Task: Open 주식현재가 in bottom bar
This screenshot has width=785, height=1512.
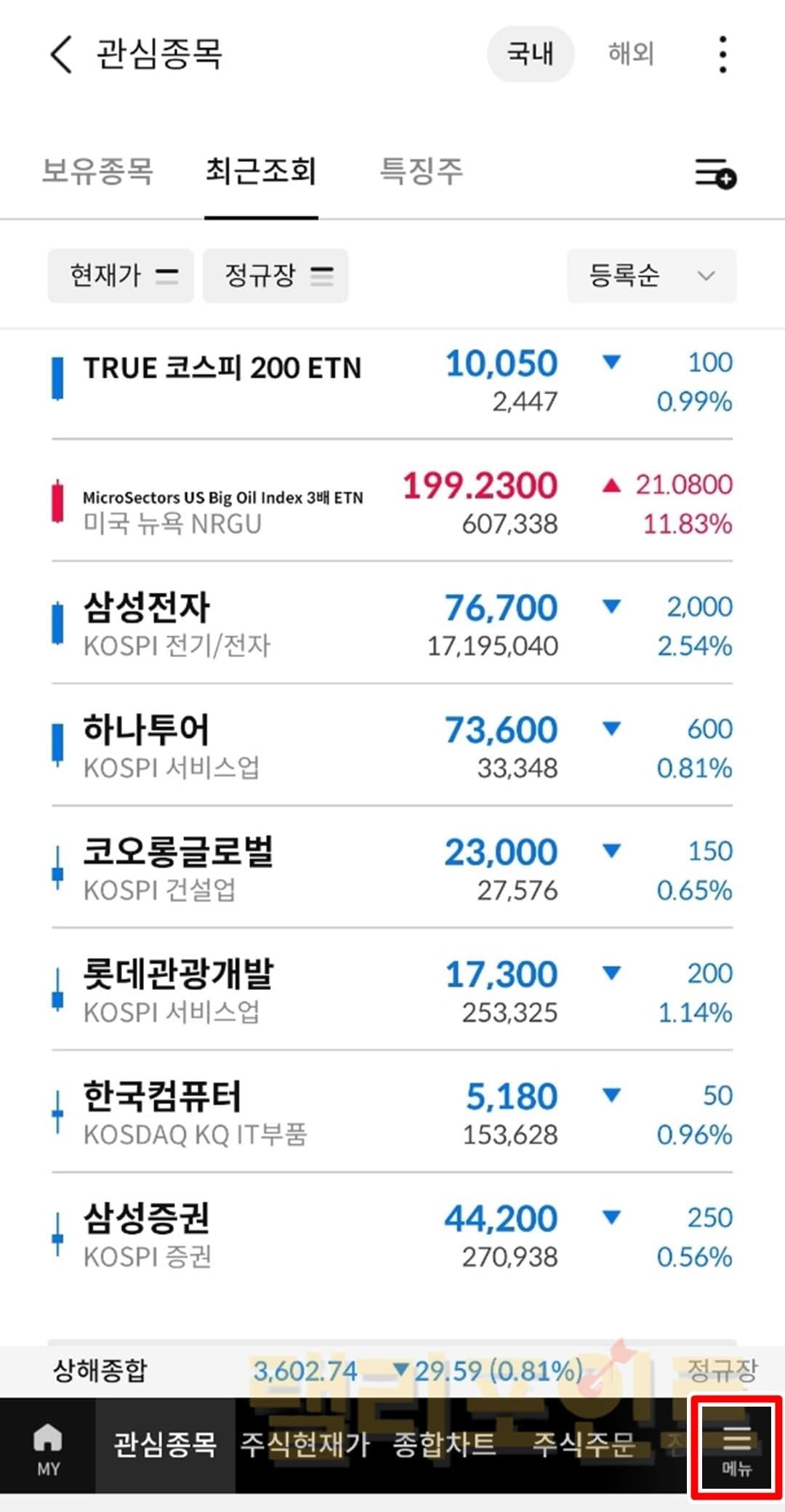Action: click(305, 1444)
